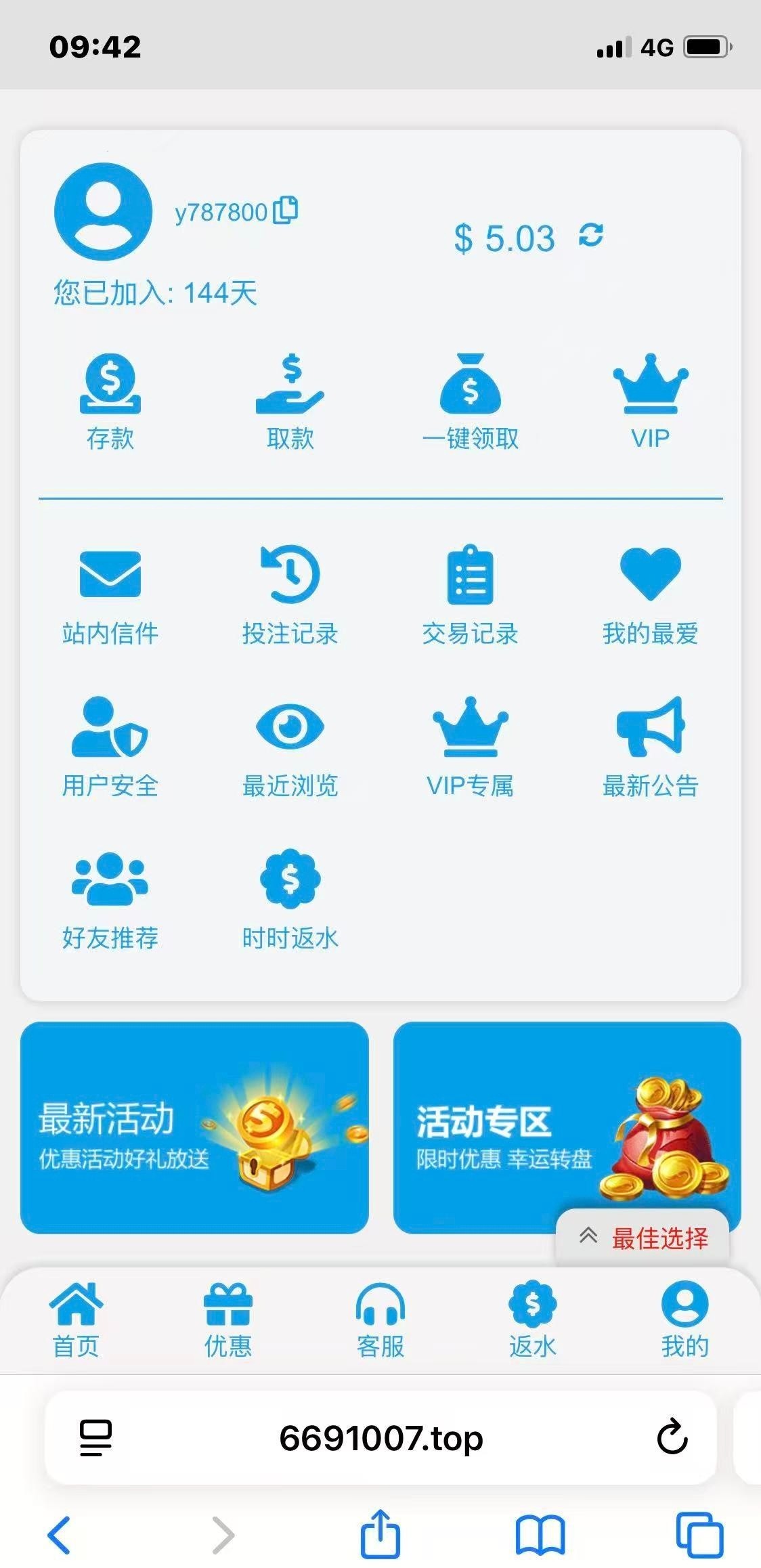The height and width of the screenshot is (1568, 761).
Task: Open 存款 deposit option
Action: [110, 401]
